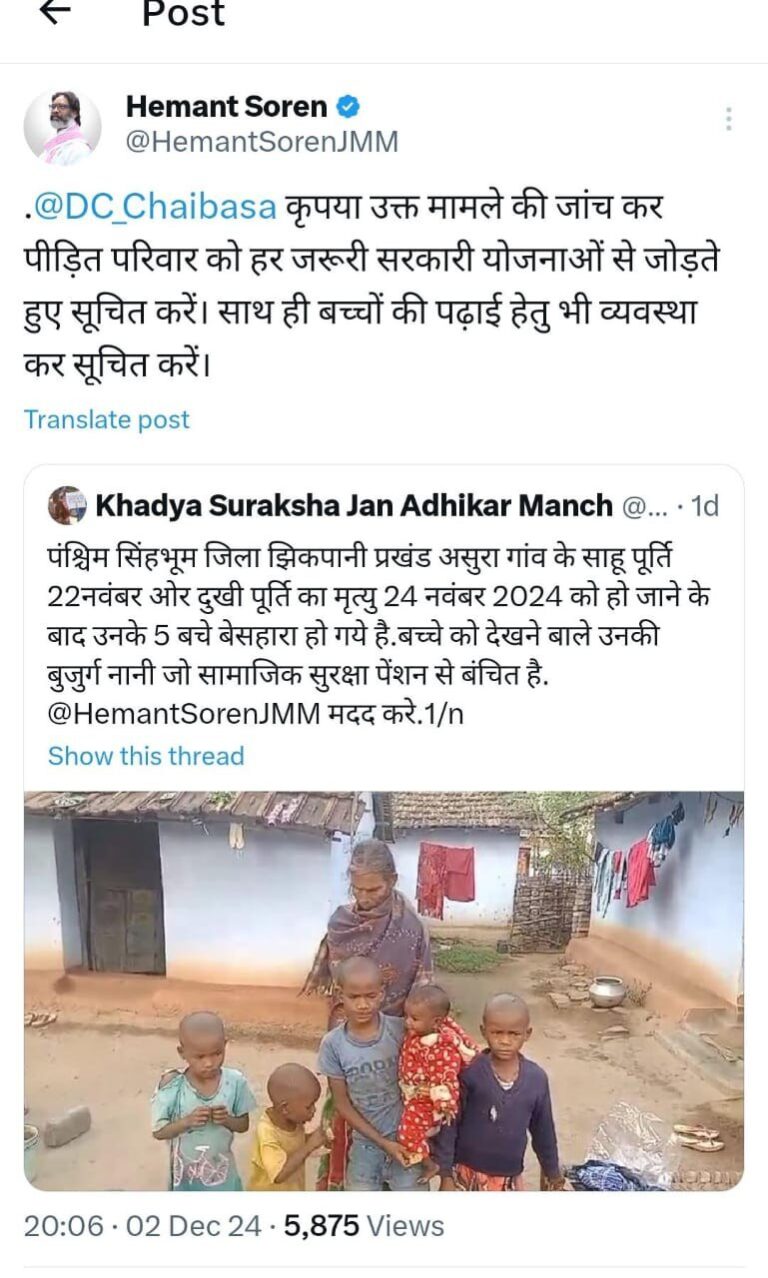Open the post's three-dot overflow menu
Viewport: 768px width, 1278px height.
coord(729,120)
